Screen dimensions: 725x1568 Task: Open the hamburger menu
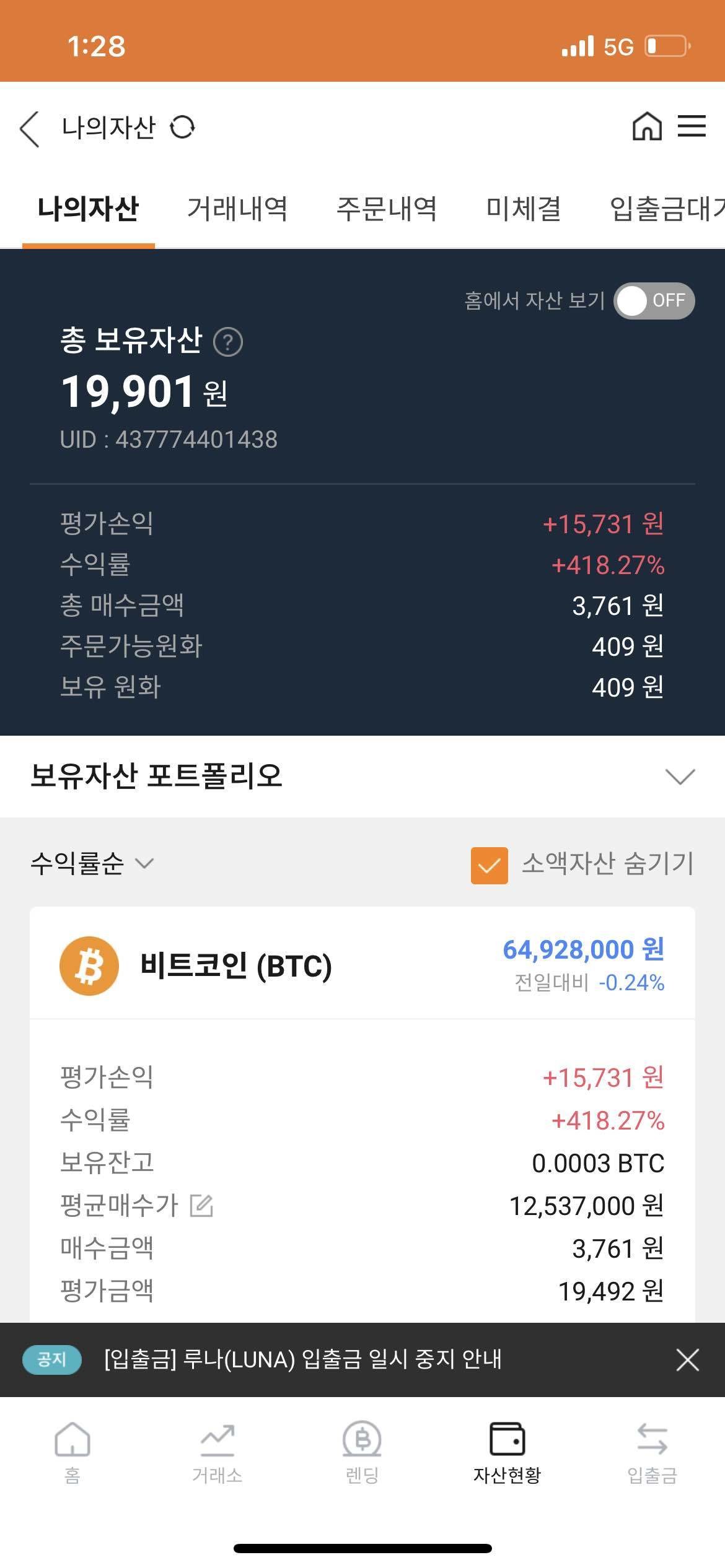coord(693,127)
